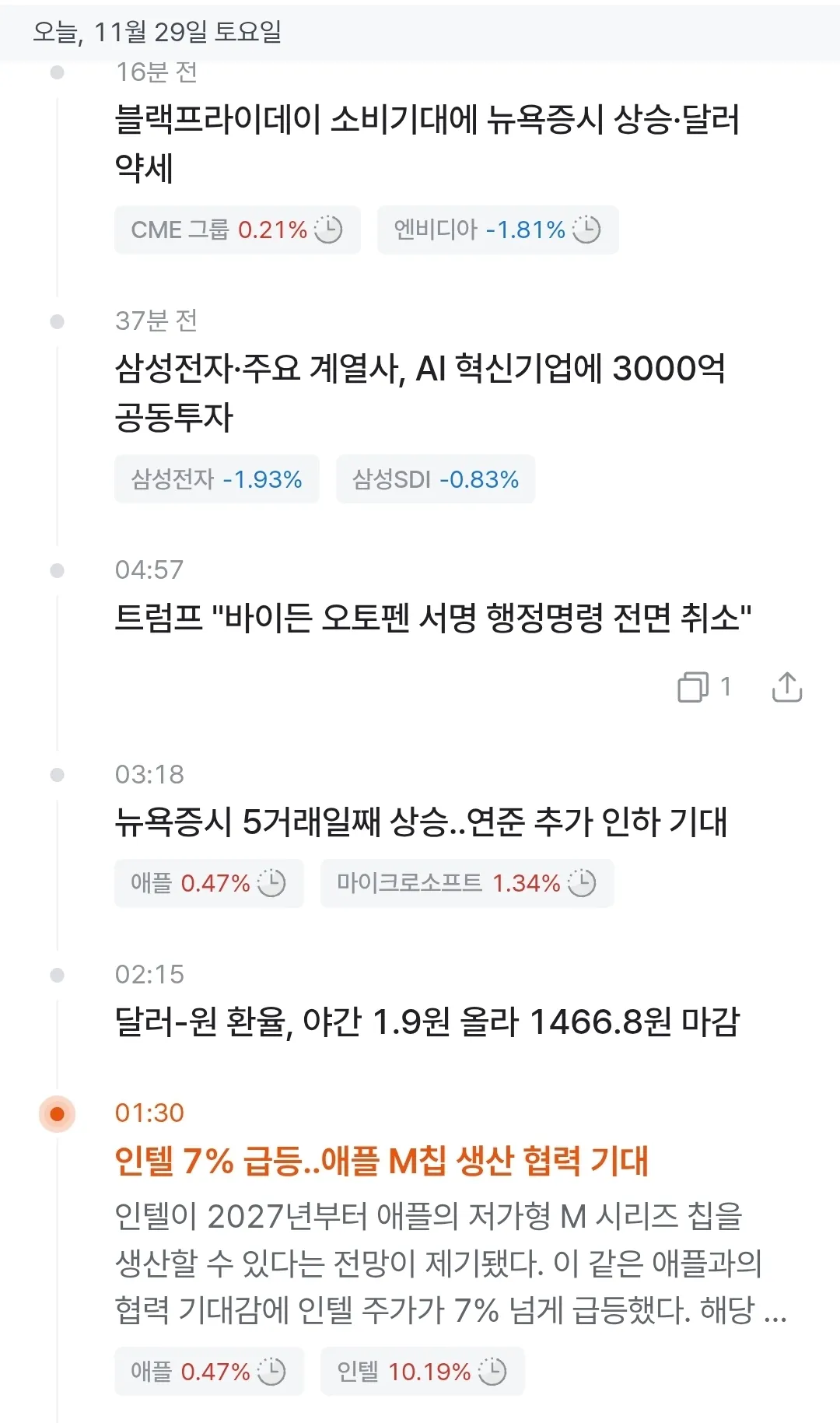Open related articles count under 트럼프 headline
Image resolution: width=840 pixels, height=1423 pixels.
point(704,687)
